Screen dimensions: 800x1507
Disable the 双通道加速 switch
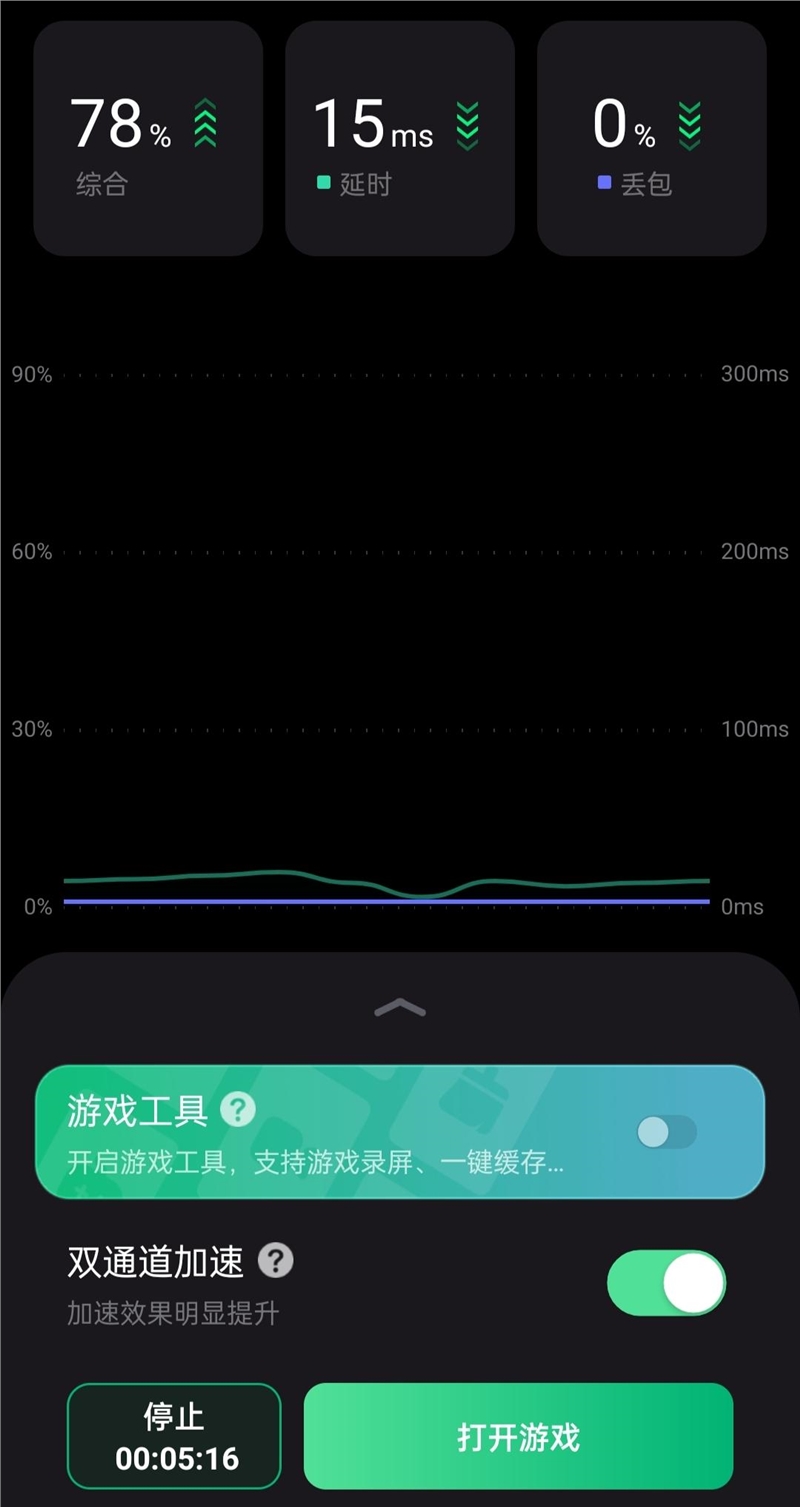(x=666, y=1283)
